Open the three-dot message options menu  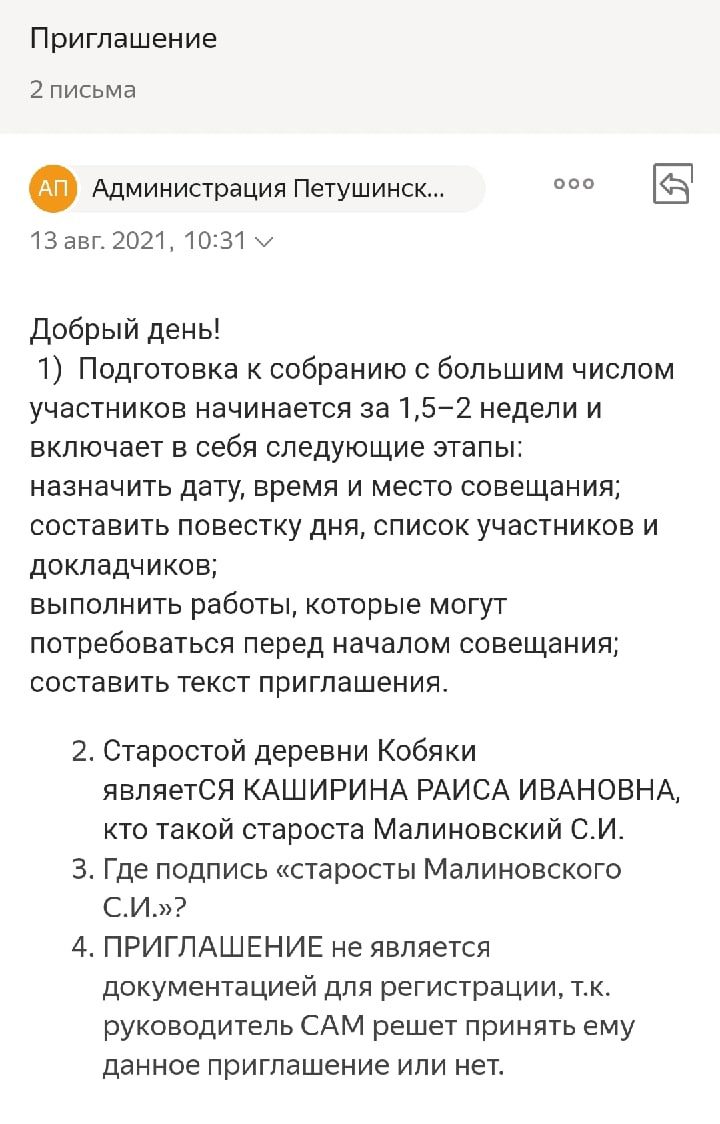(574, 184)
